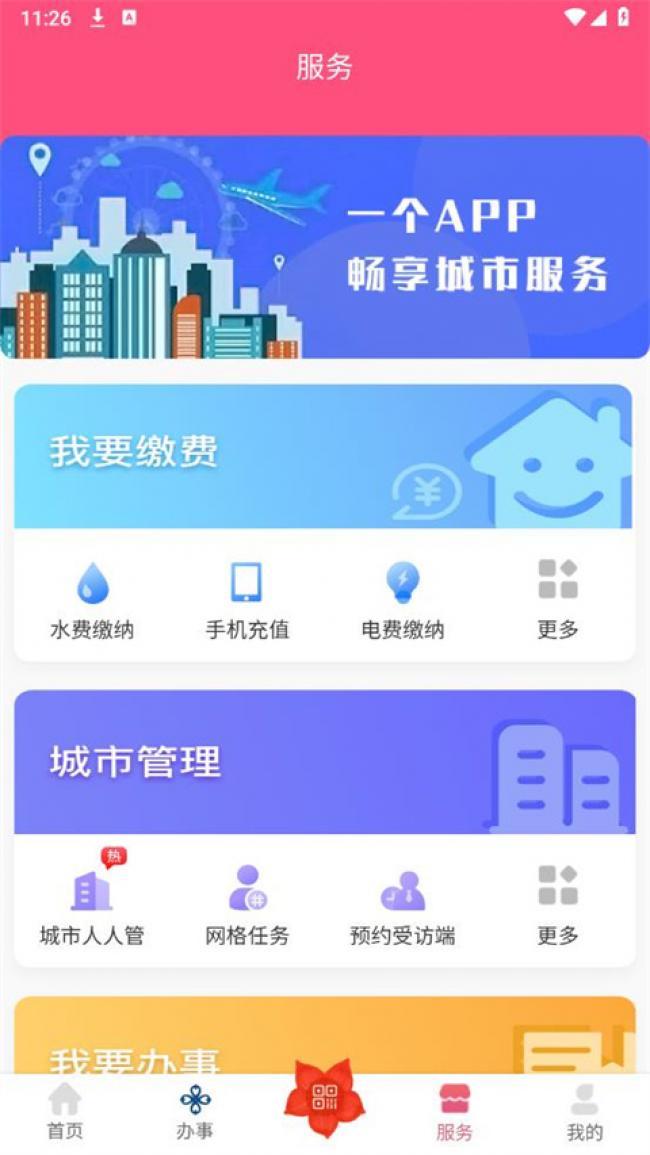
Task: Switch to the 办事 tab
Action: tap(195, 1112)
